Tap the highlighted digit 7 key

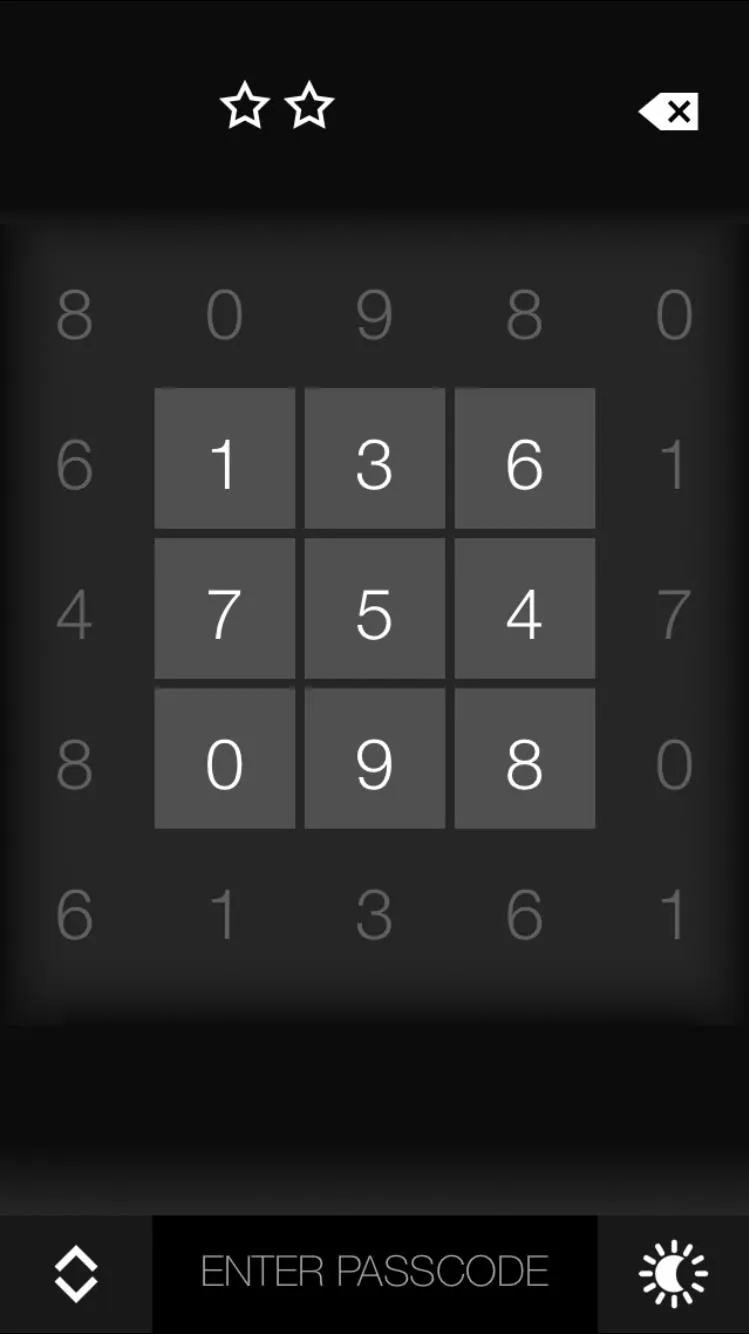(225, 608)
